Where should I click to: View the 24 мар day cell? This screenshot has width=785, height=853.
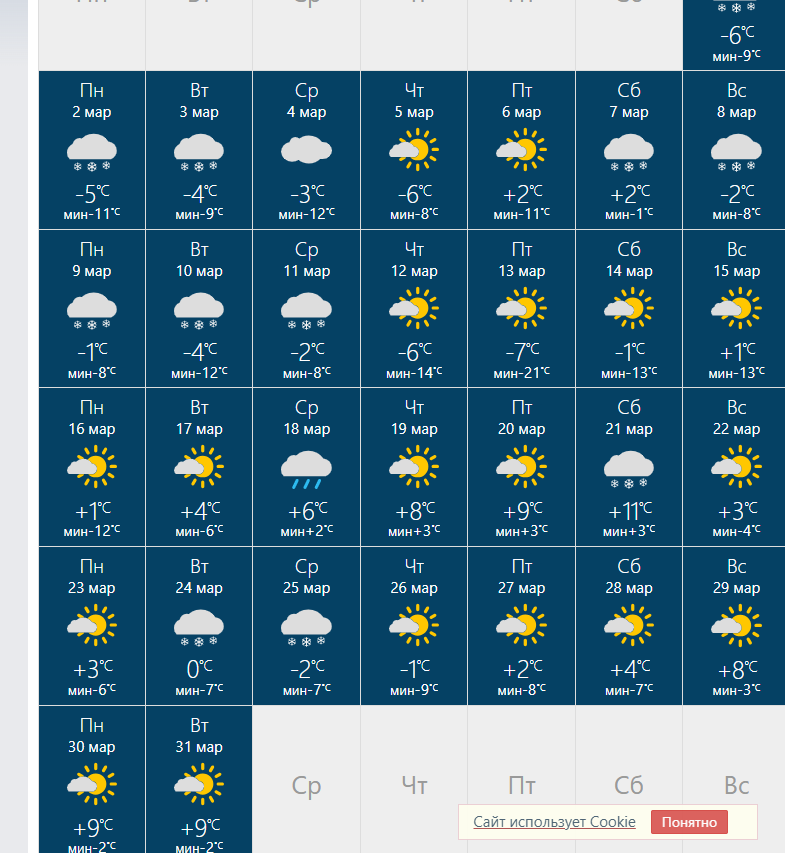(x=199, y=626)
